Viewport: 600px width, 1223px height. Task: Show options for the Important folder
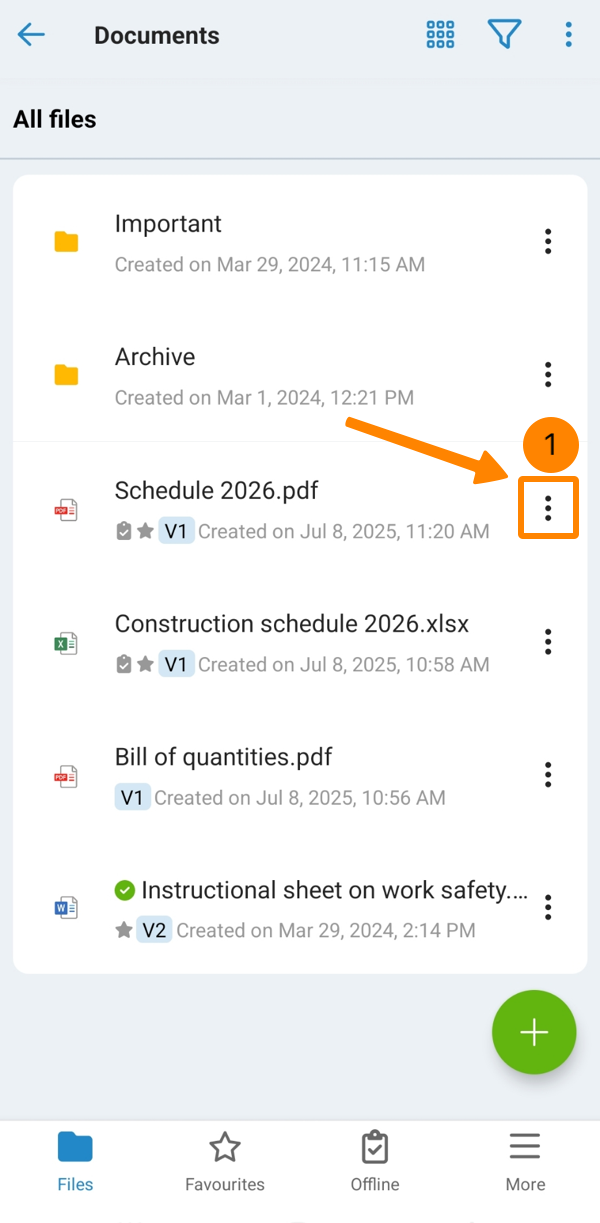pyautogui.click(x=548, y=242)
